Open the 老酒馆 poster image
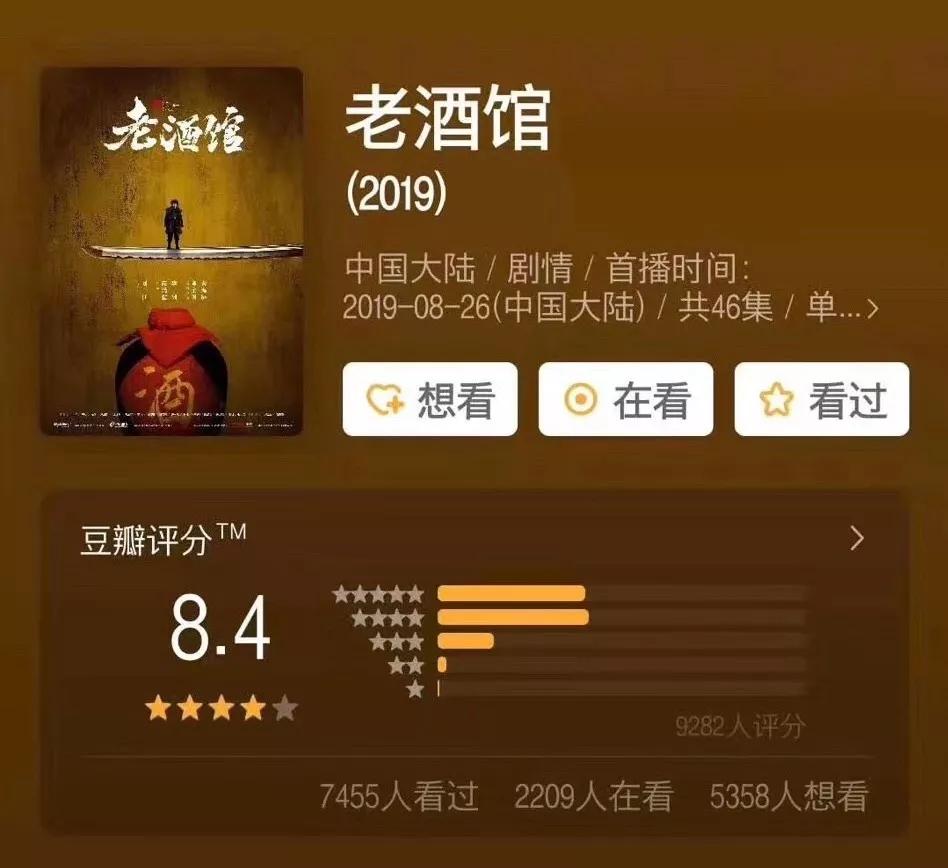The width and height of the screenshot is (948, 868). tap(171, 251)
